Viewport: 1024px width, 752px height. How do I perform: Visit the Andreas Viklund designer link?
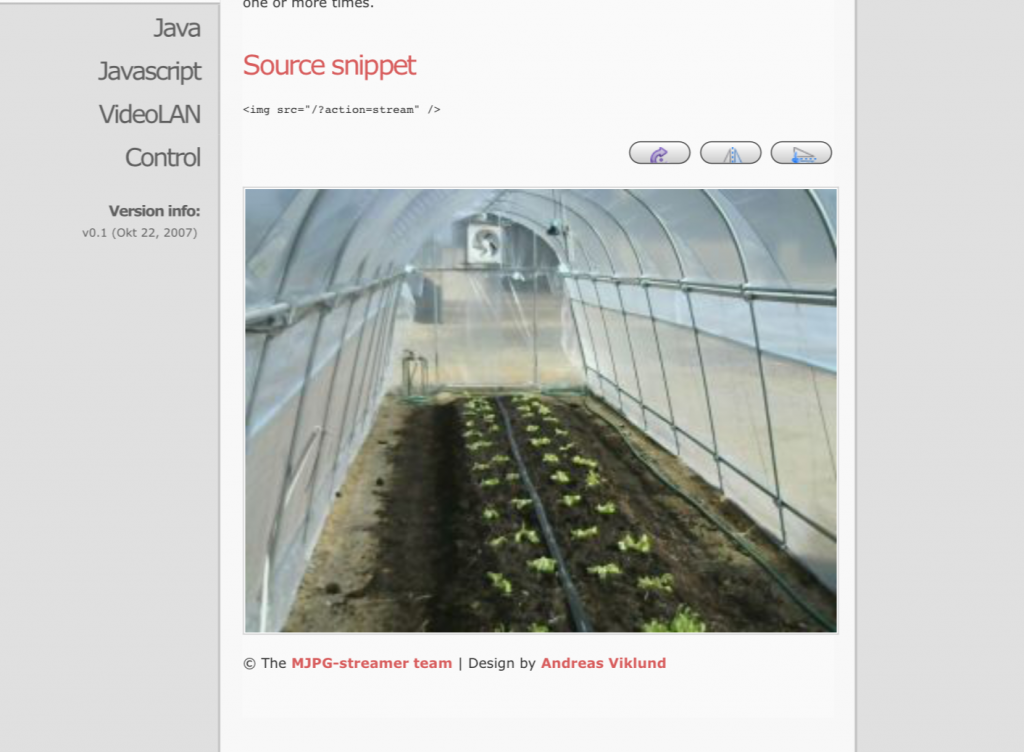coord(603,662)
